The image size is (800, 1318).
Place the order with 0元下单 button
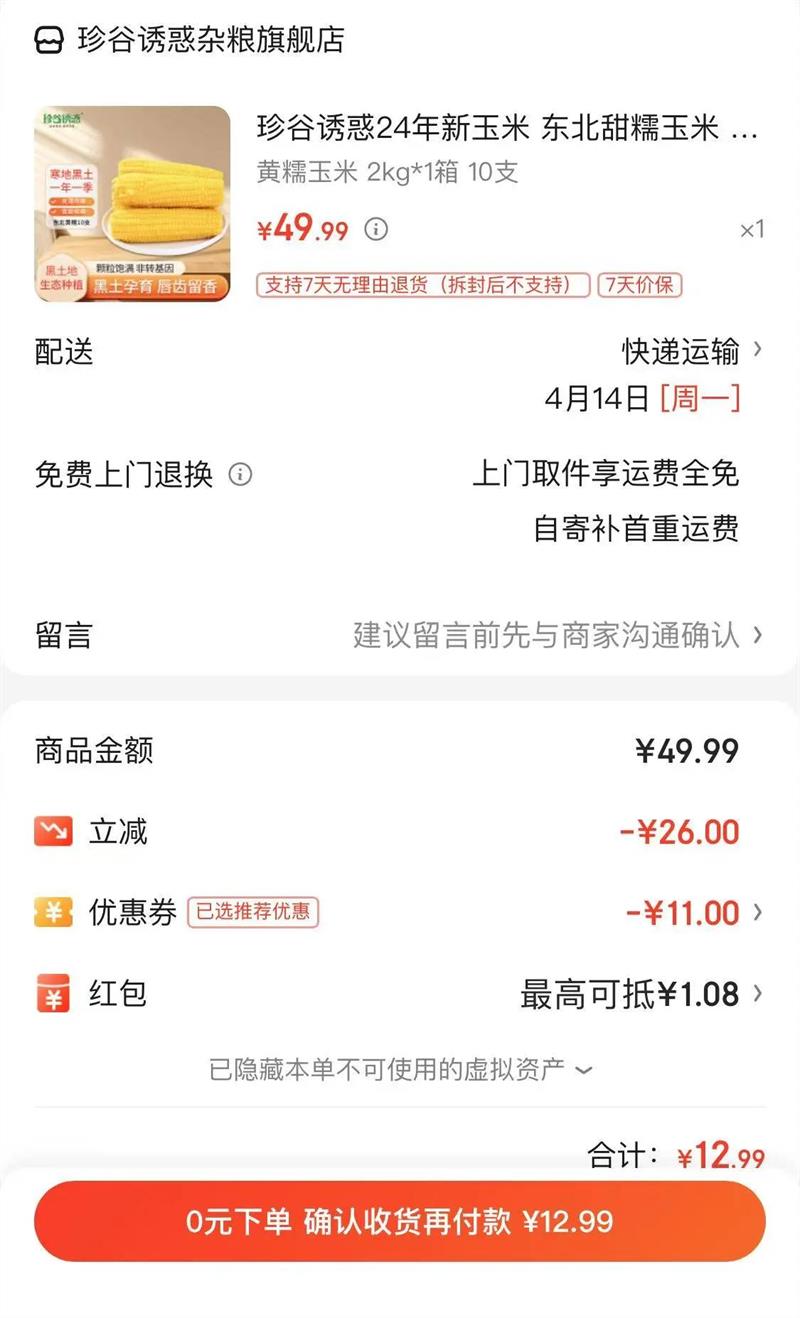[400, 1221]
